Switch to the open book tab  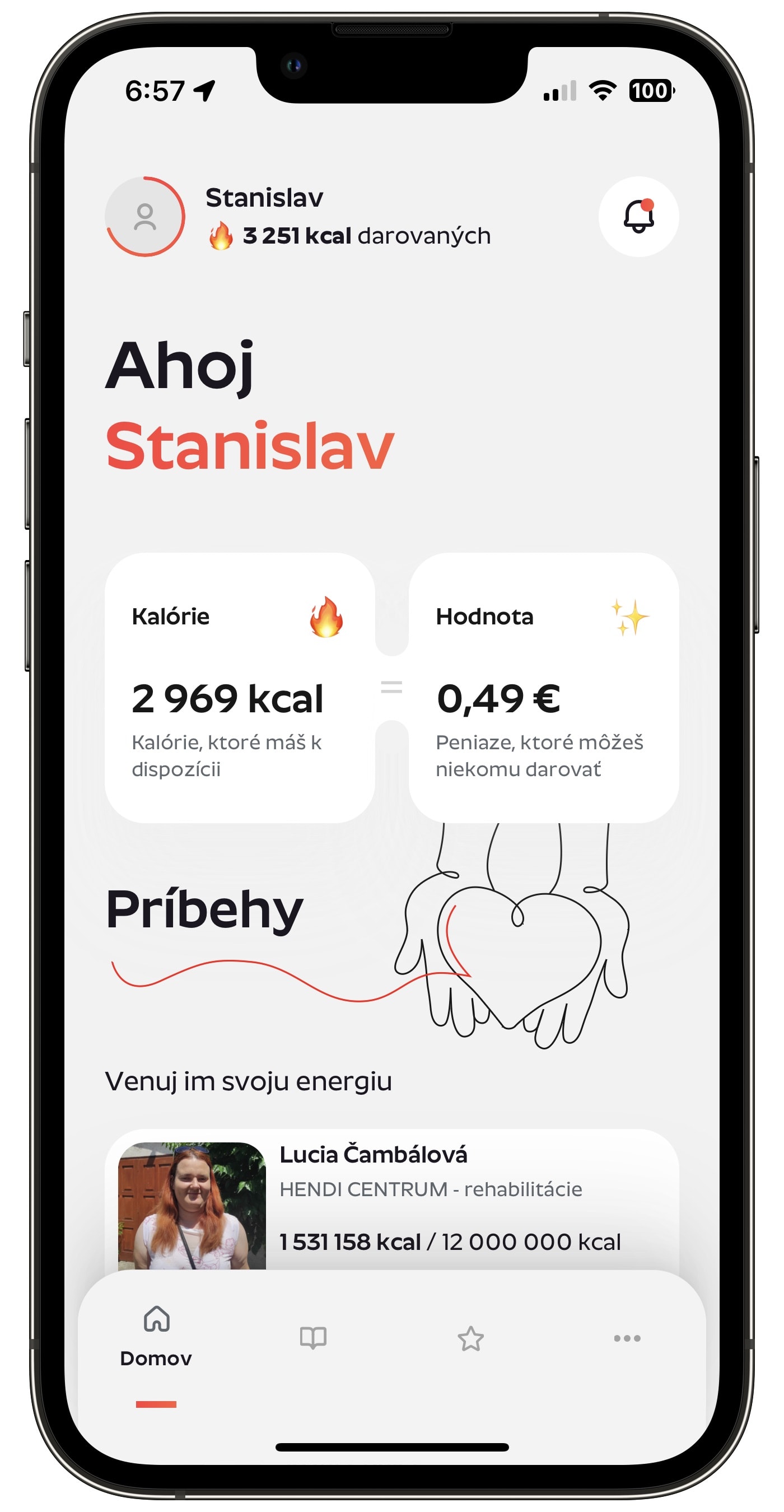coord(313,1338)
